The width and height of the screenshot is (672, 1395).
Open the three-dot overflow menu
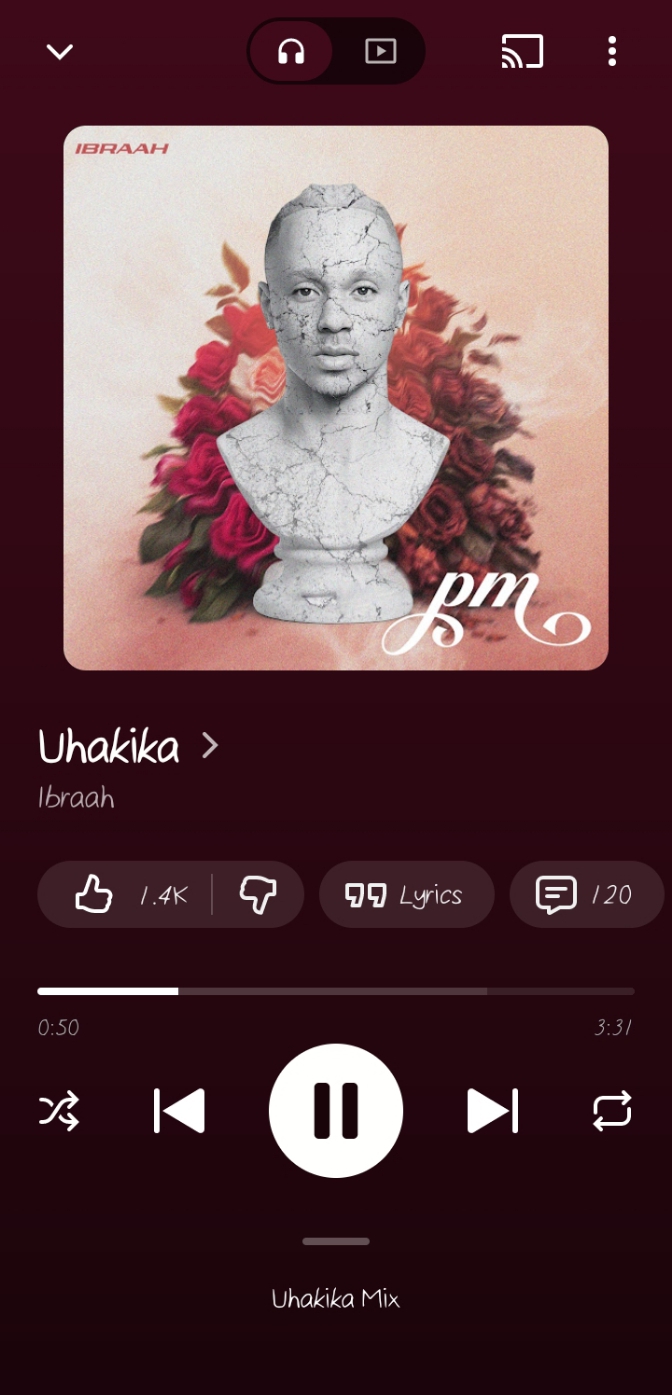(x=612, y=51)
